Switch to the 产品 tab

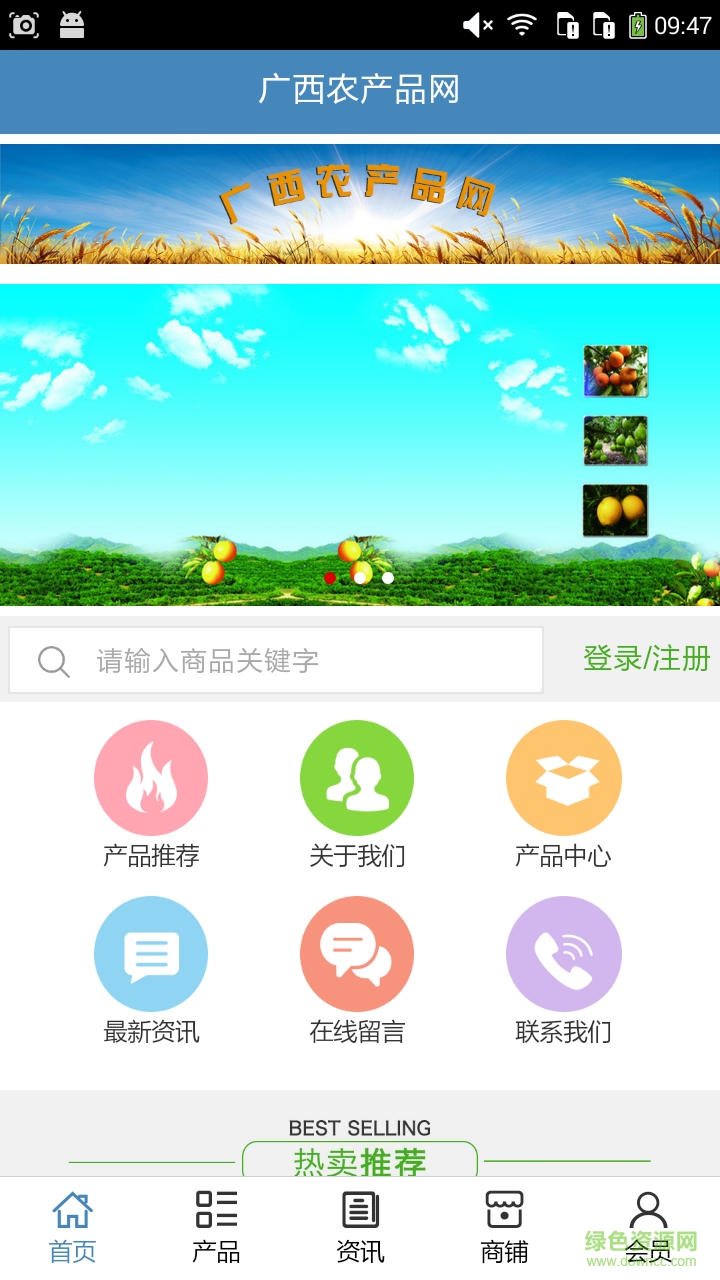point(216,1227)
